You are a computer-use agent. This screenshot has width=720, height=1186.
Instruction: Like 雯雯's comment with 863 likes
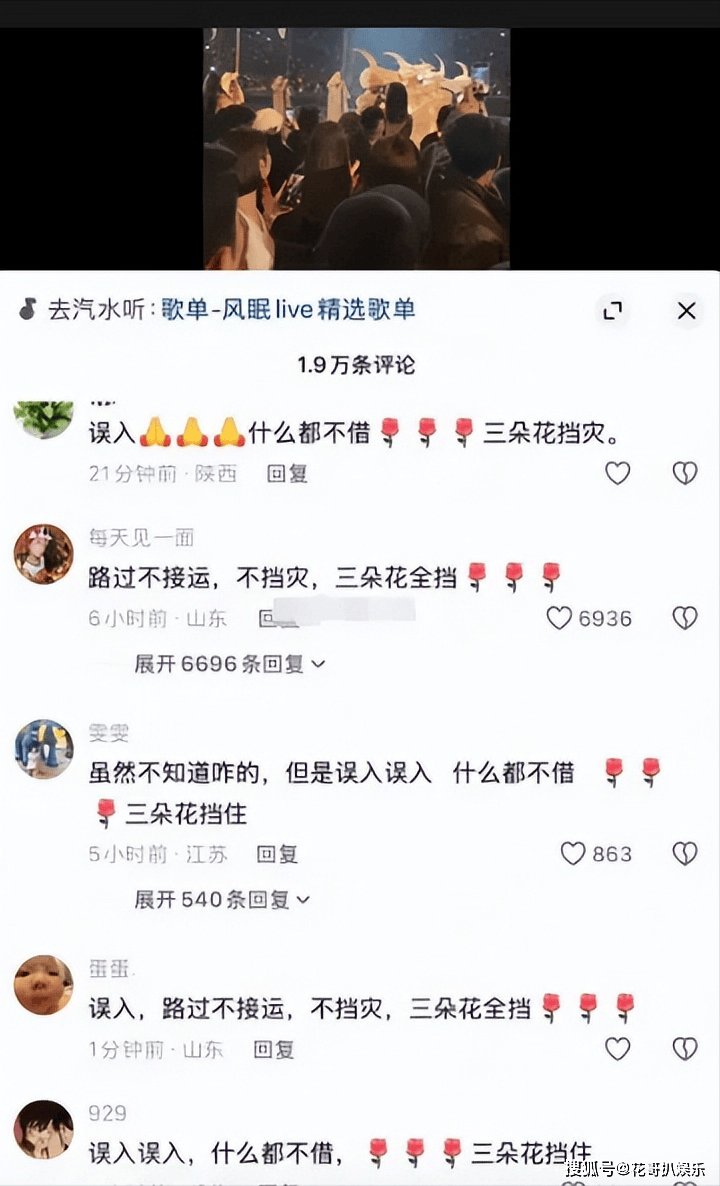(x=573, y=854)
